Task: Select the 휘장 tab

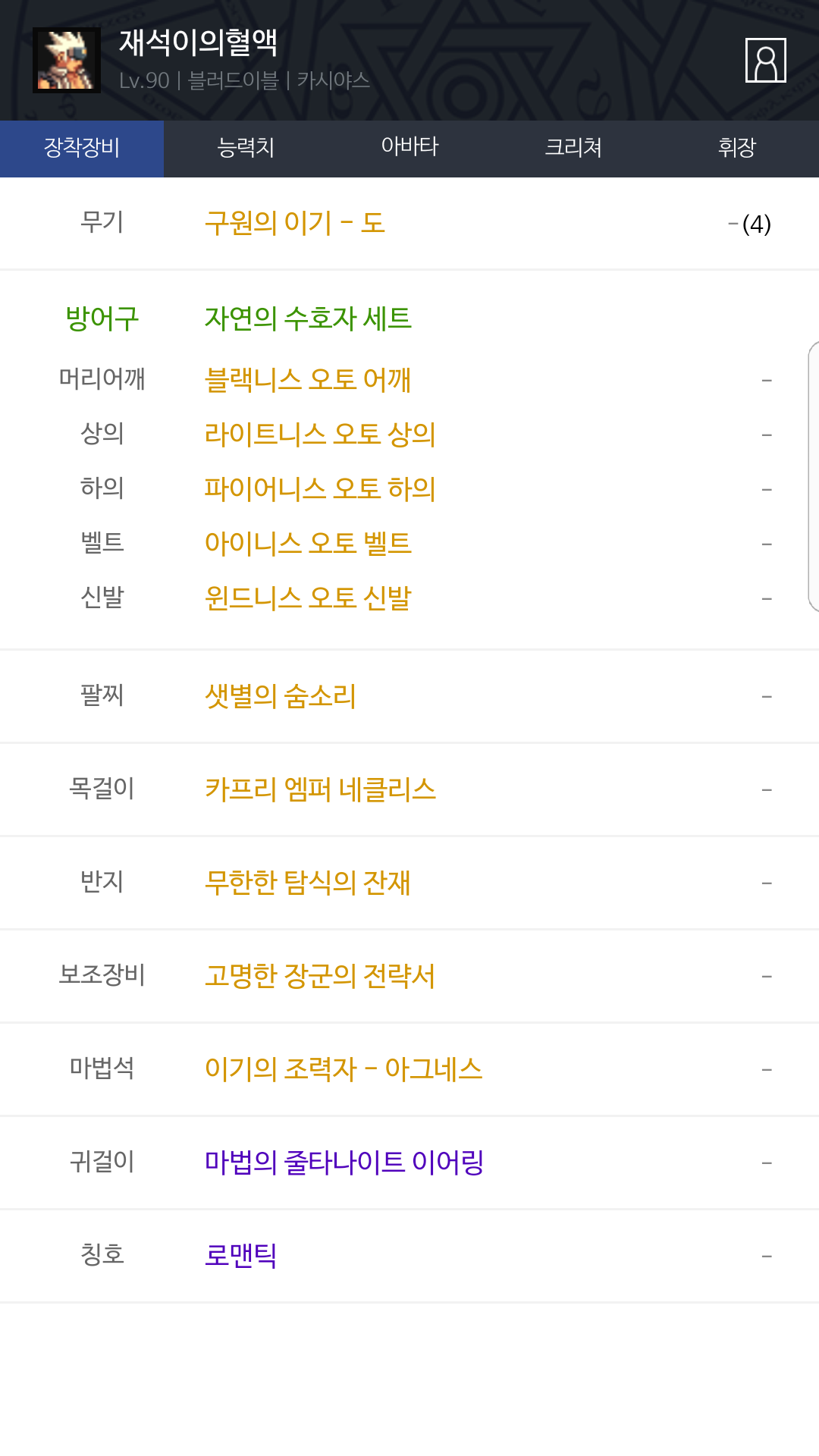Action: point(737,149)
